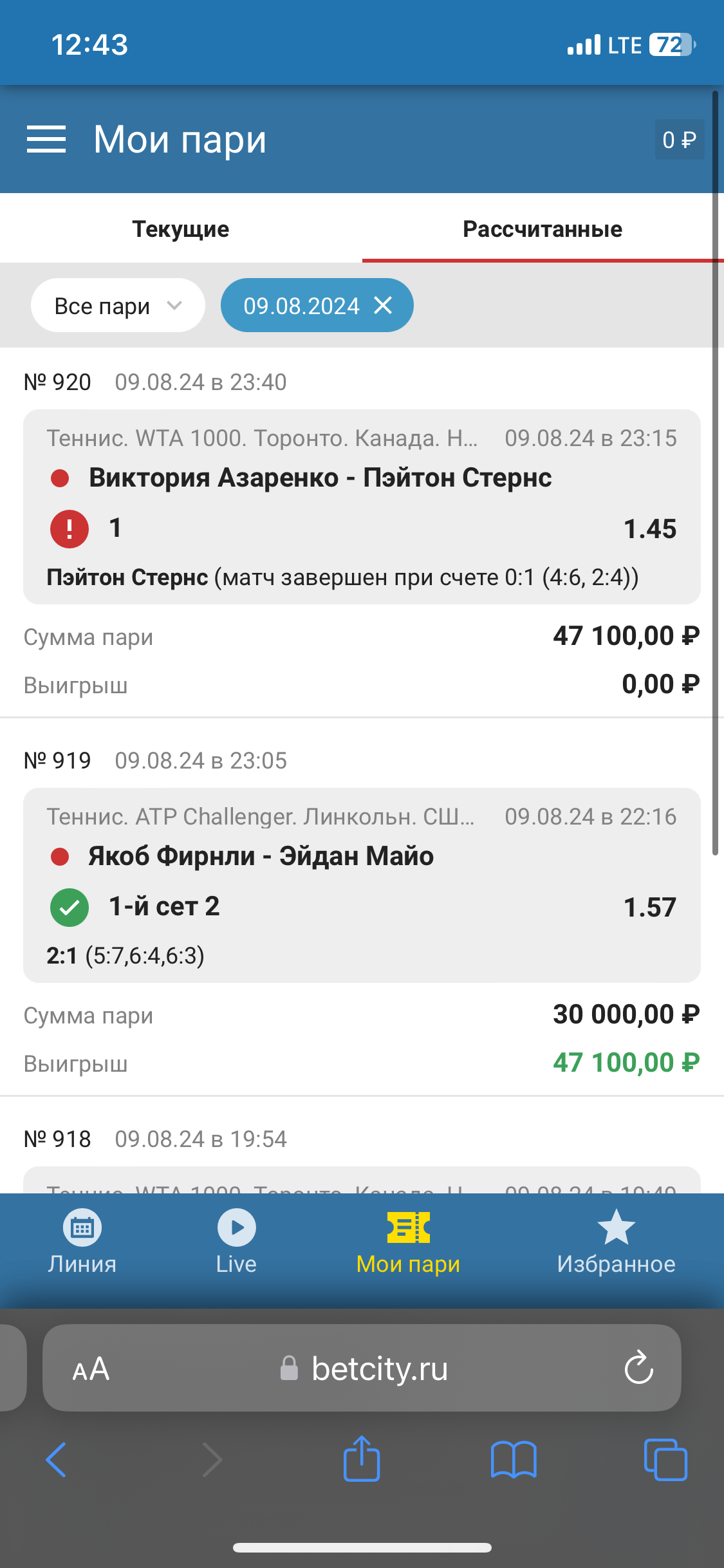Reload the betcity.ru page
The width and height of the screenshot is (724, 1568).
(x=638, y=1368)
